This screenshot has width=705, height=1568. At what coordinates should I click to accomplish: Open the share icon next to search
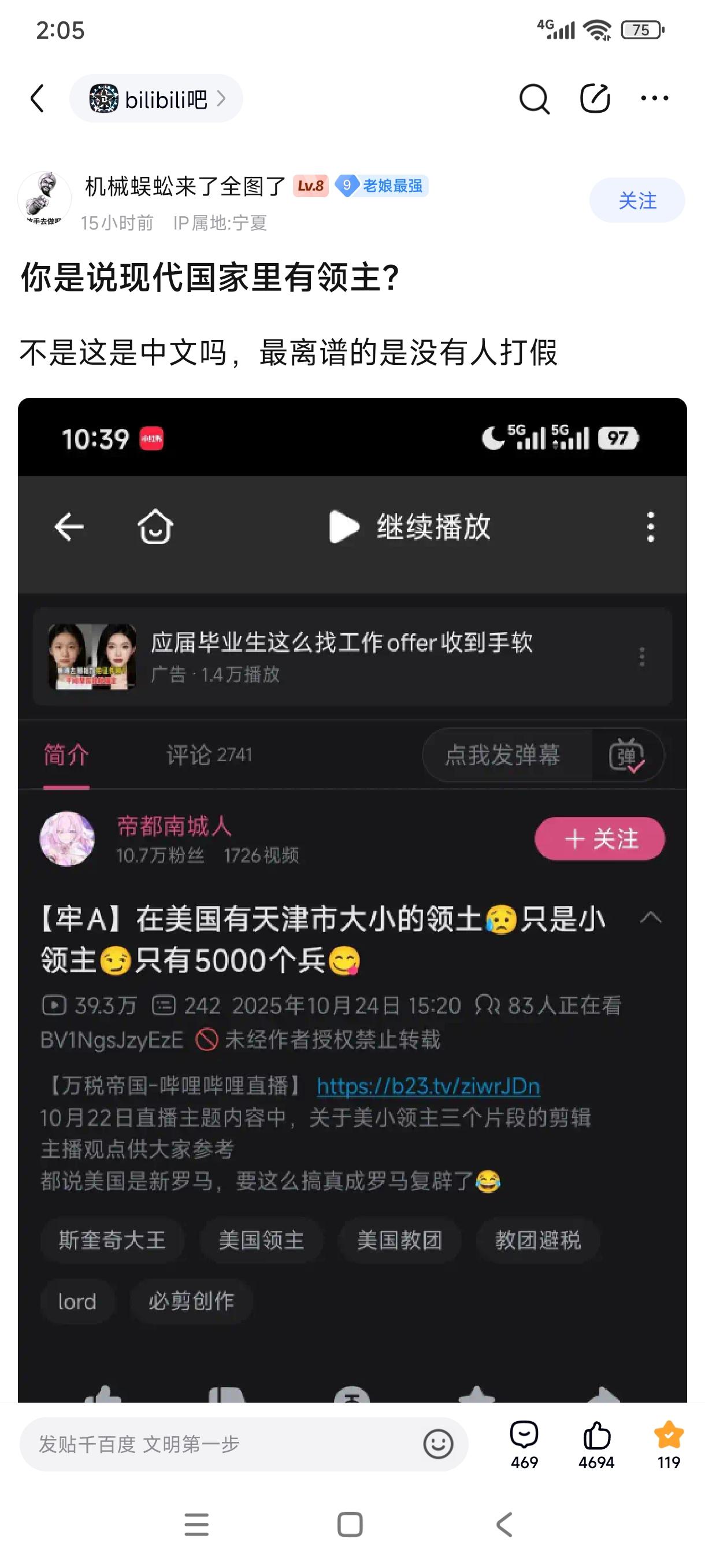click(595, 98)
